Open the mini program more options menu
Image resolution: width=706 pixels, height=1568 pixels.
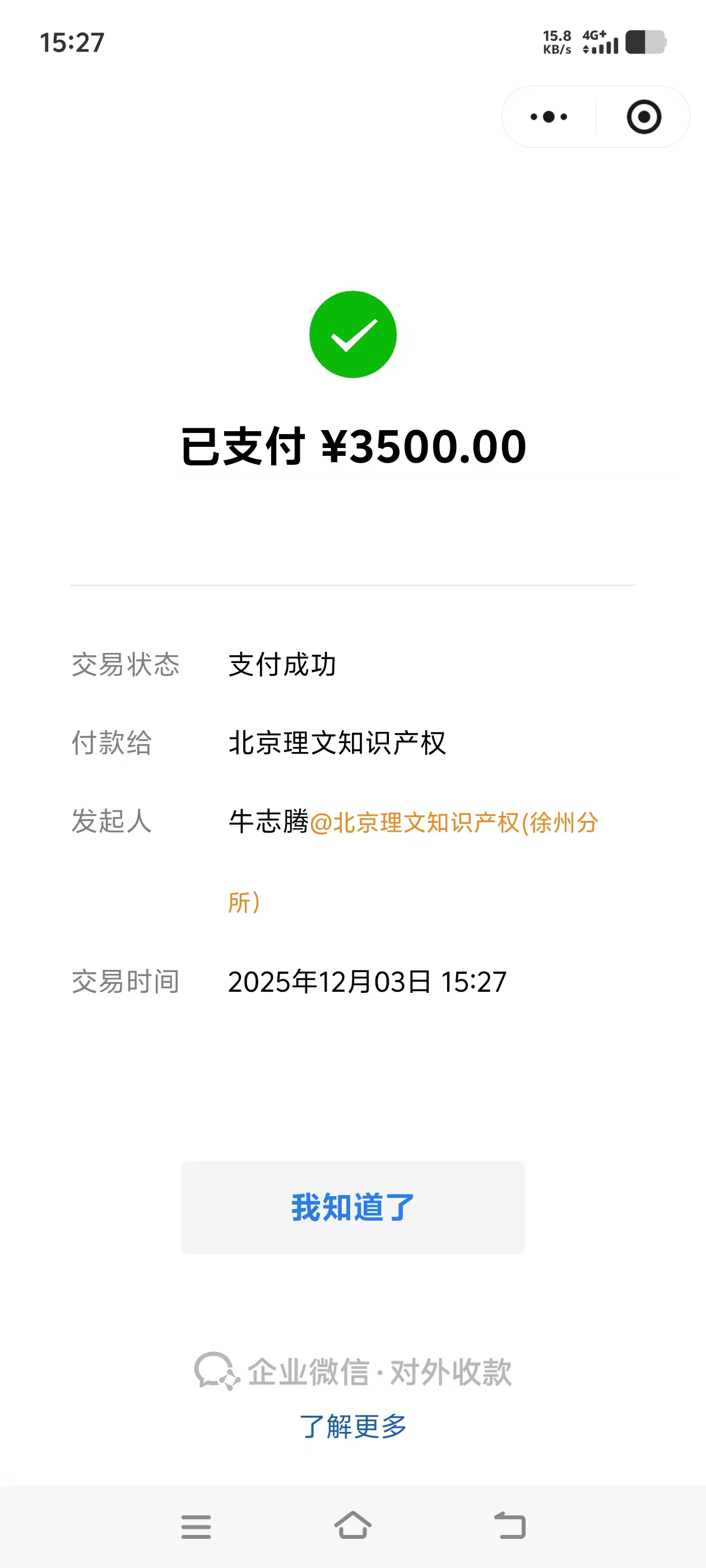(x=548, y=117)
